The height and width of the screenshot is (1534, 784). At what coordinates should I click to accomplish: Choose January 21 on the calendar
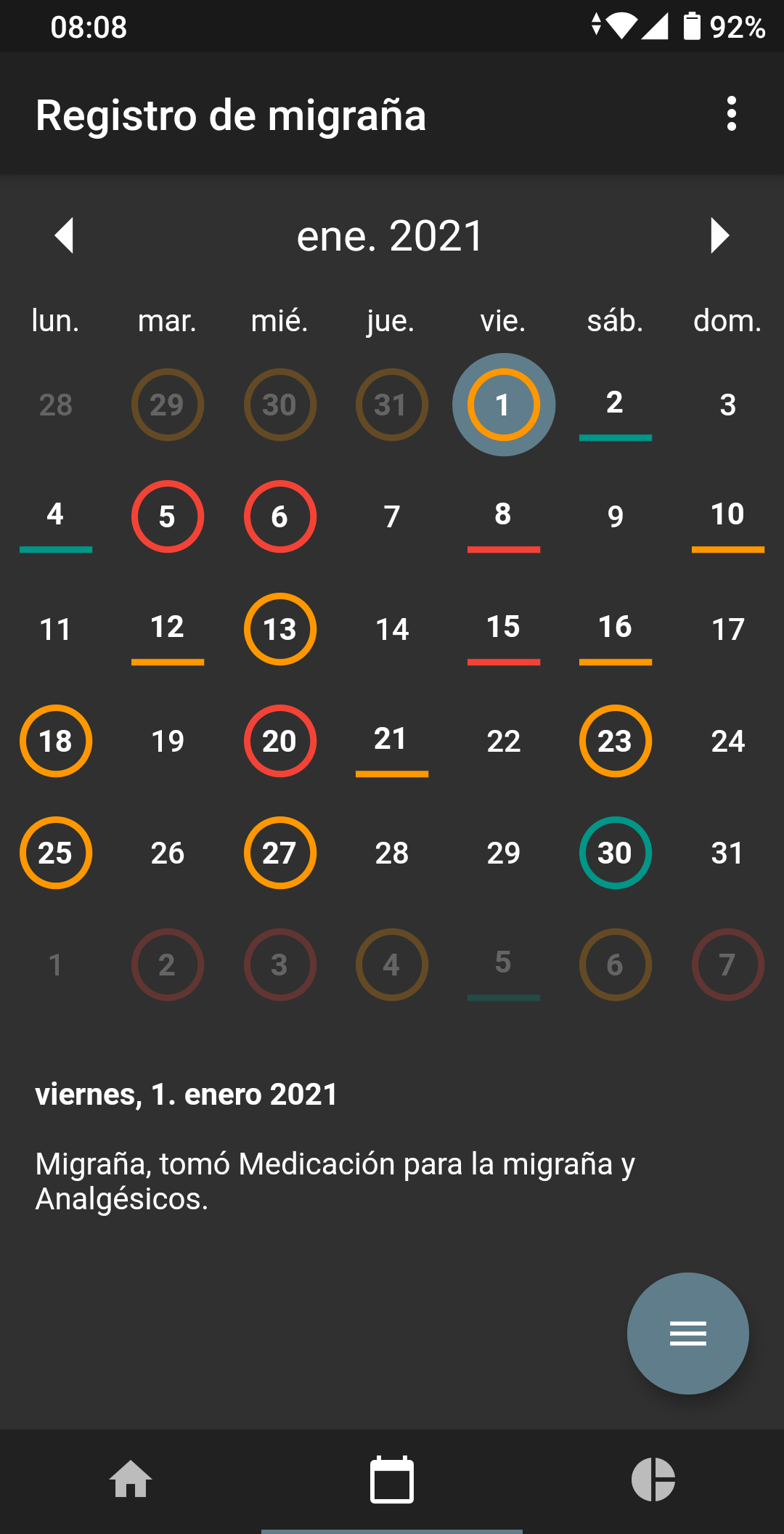(x=391, y=741)
